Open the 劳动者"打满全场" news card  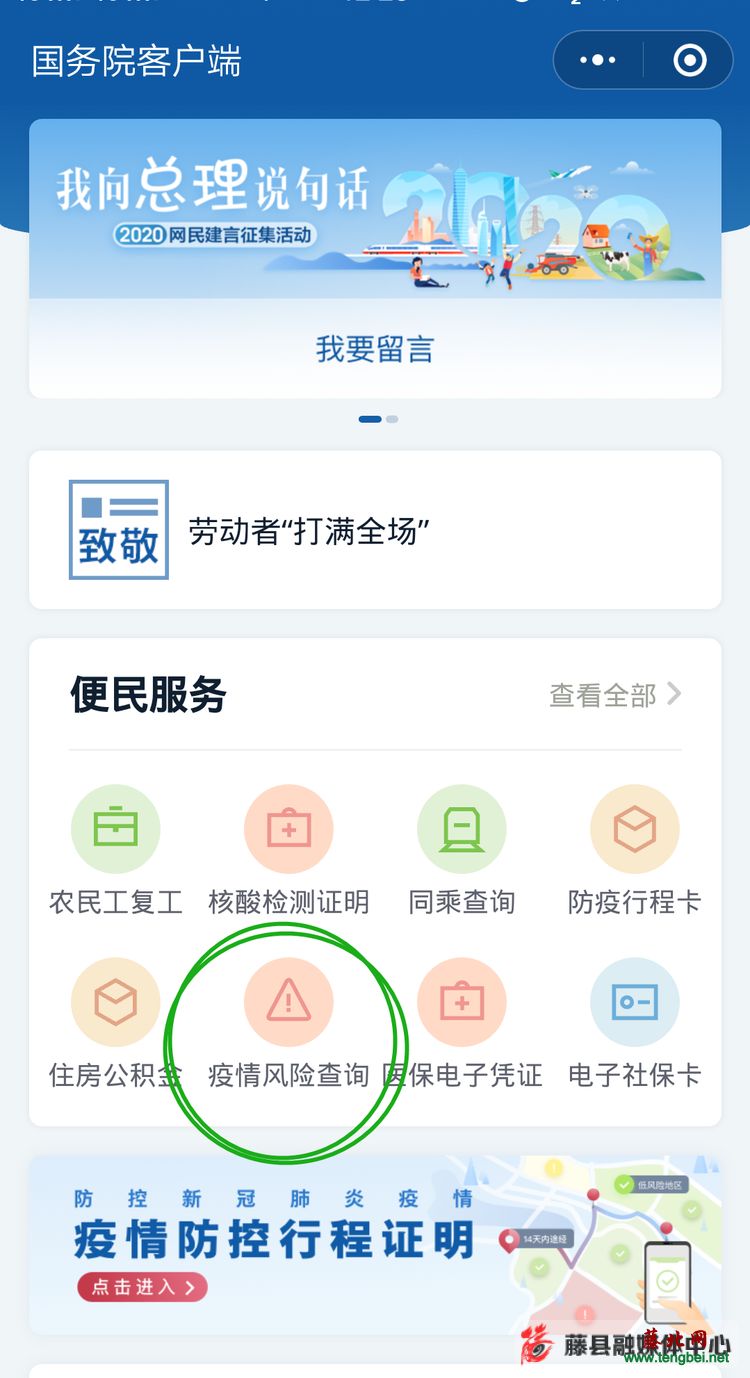coord(375,530)
